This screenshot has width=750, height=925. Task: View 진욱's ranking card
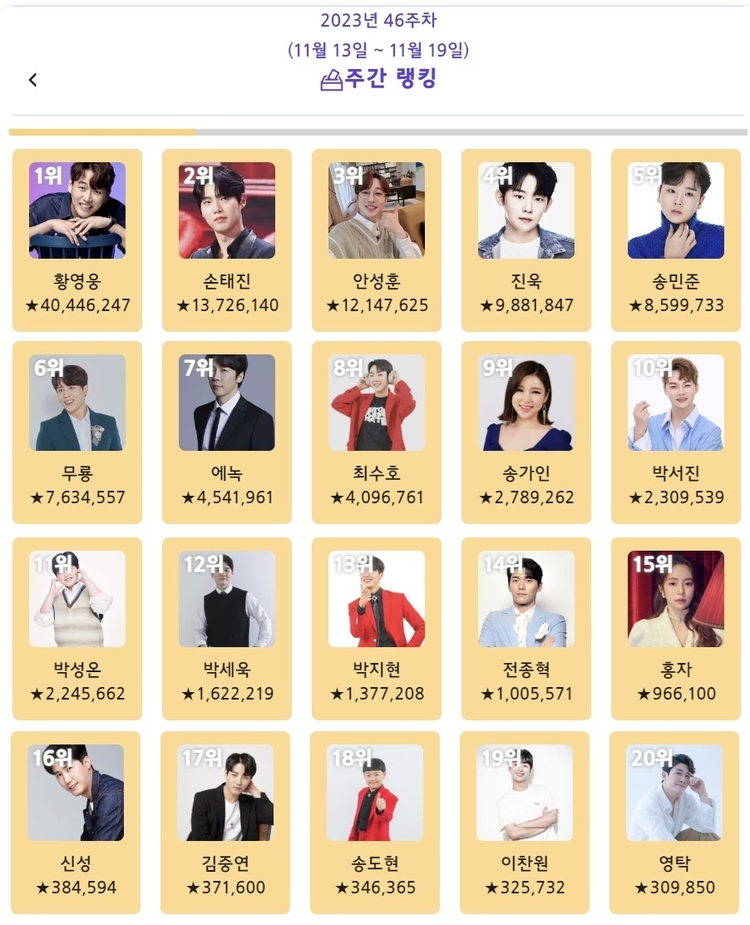point(526,239)
